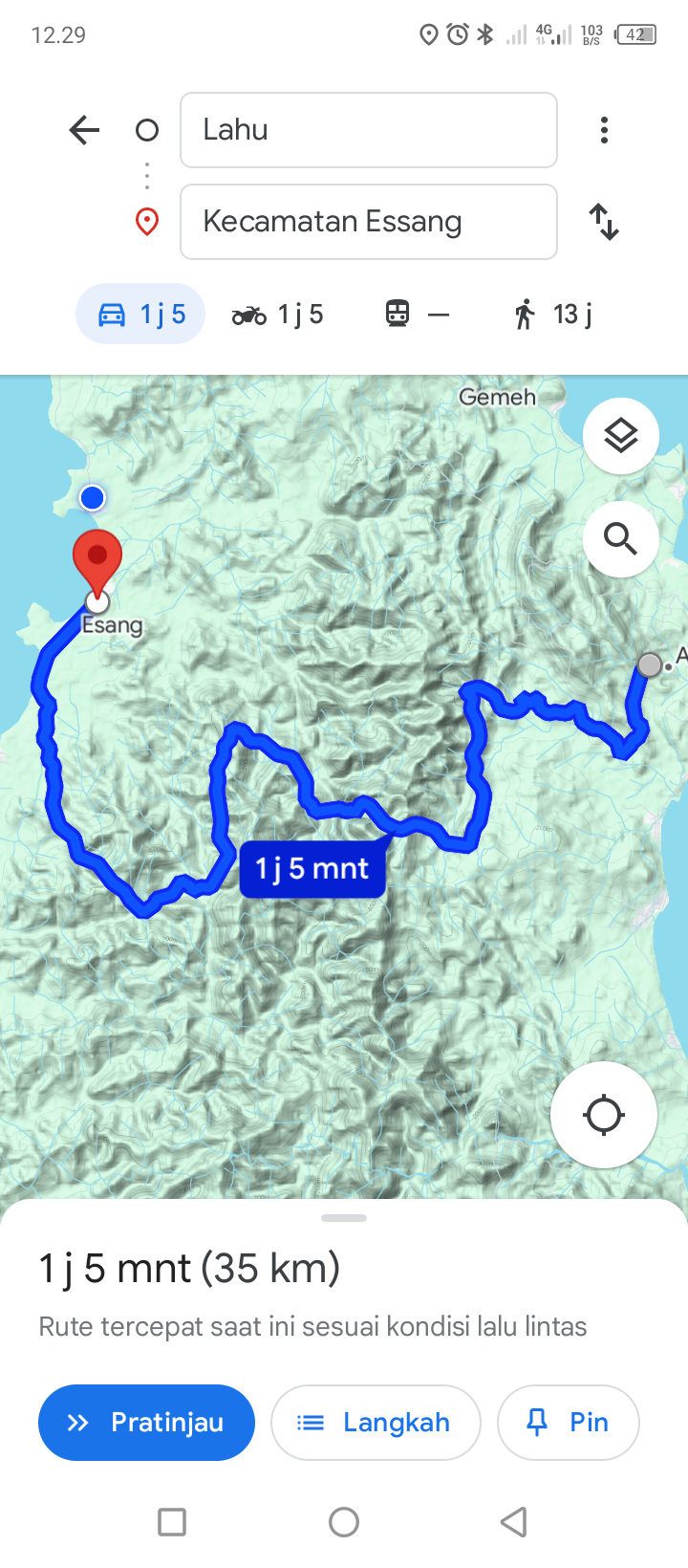Expand the bottom sheet handle
Image resolution: width=688 pixels, height=1568 pixels.
(344, 1218)
